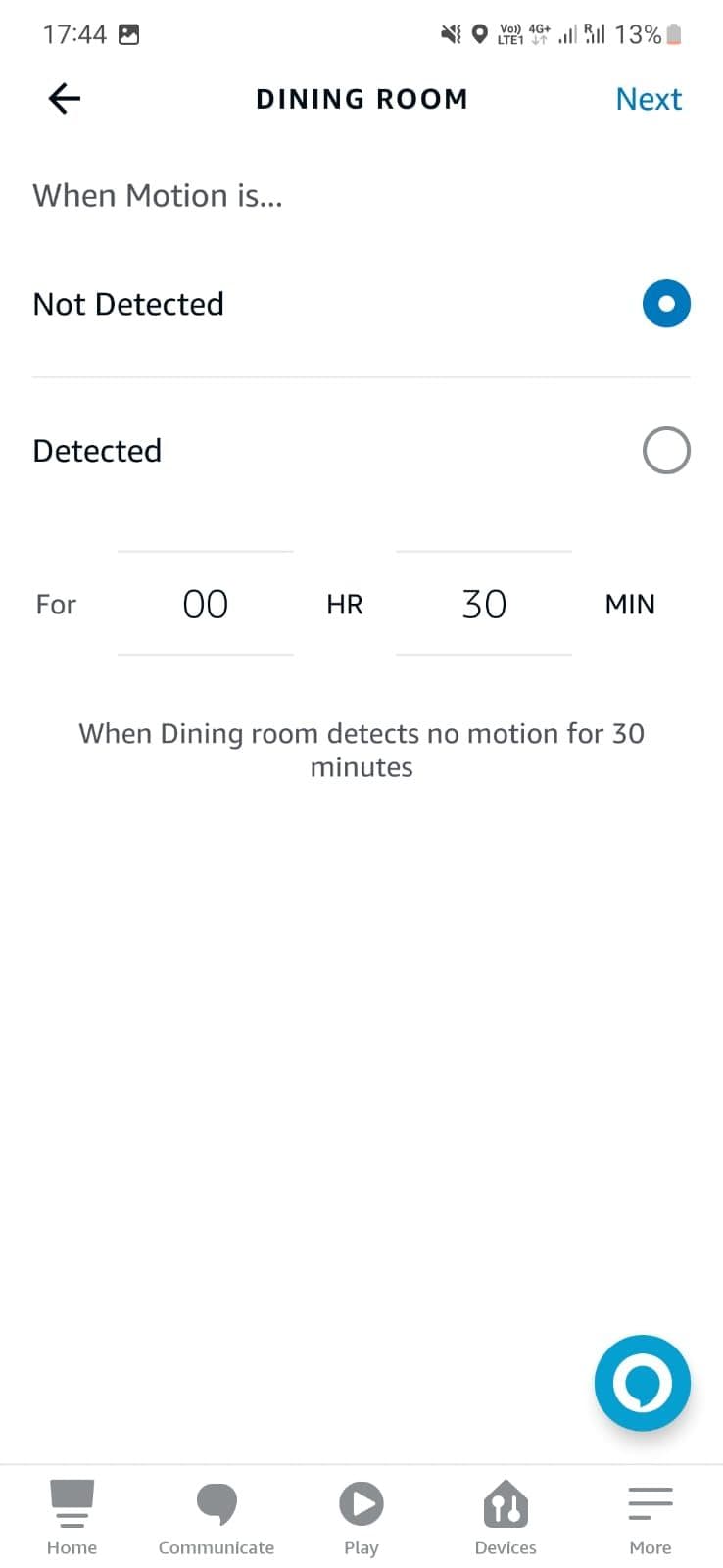
Task: Go to the Play tab
Action: [361, 1517]
